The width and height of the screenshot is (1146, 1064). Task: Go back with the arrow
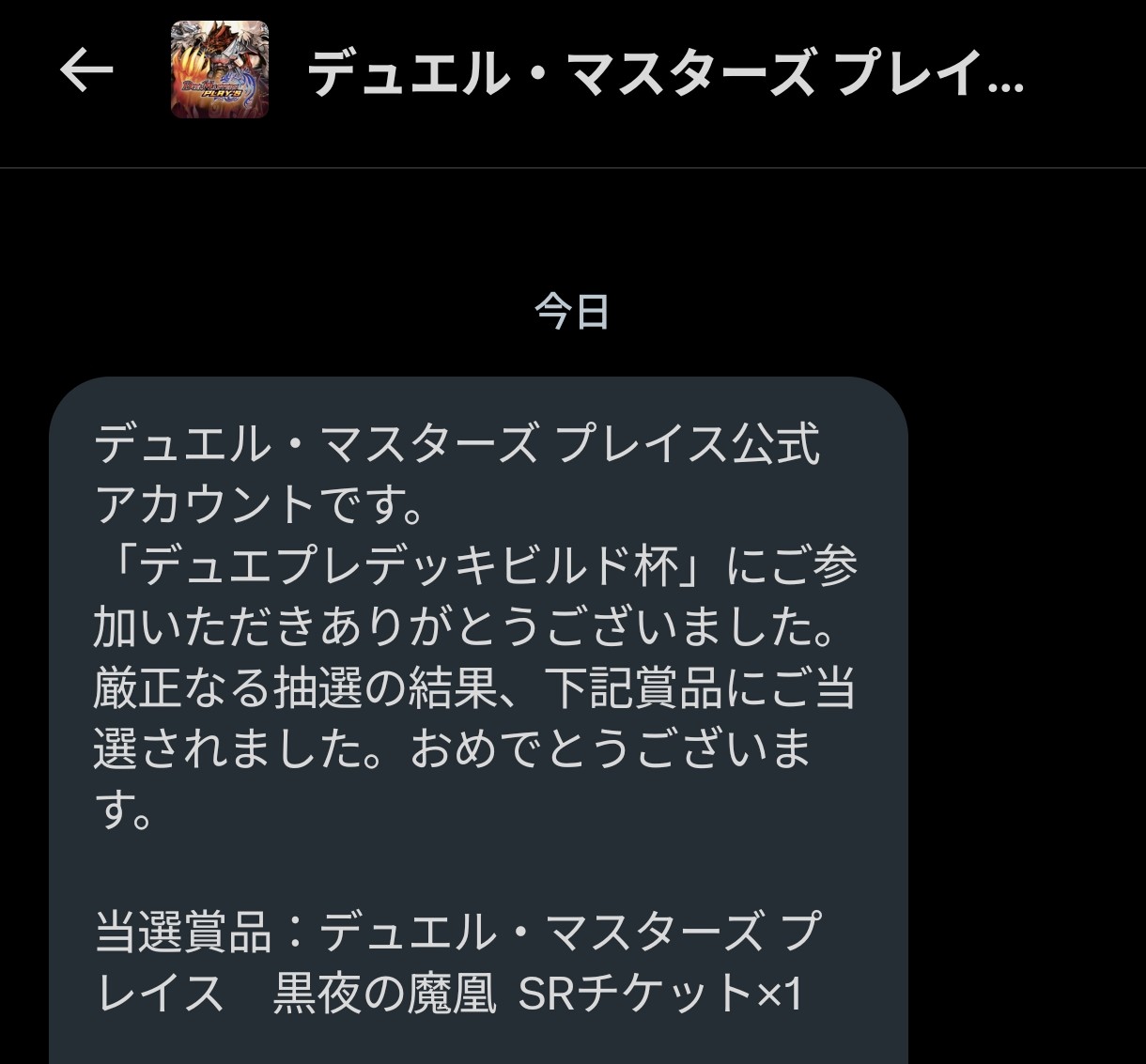click(x=86, y=71)
